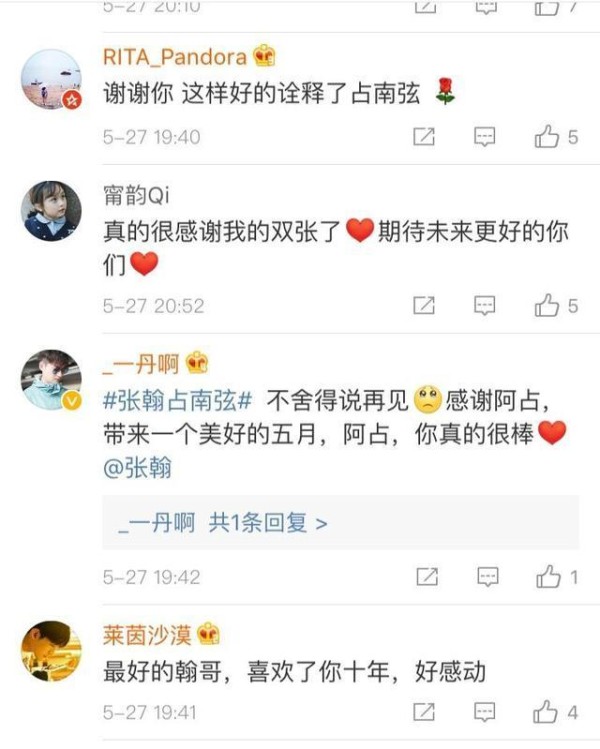Repost 莱茵沙漠's comment
600x749 pixels.
(x=425, y=712)
